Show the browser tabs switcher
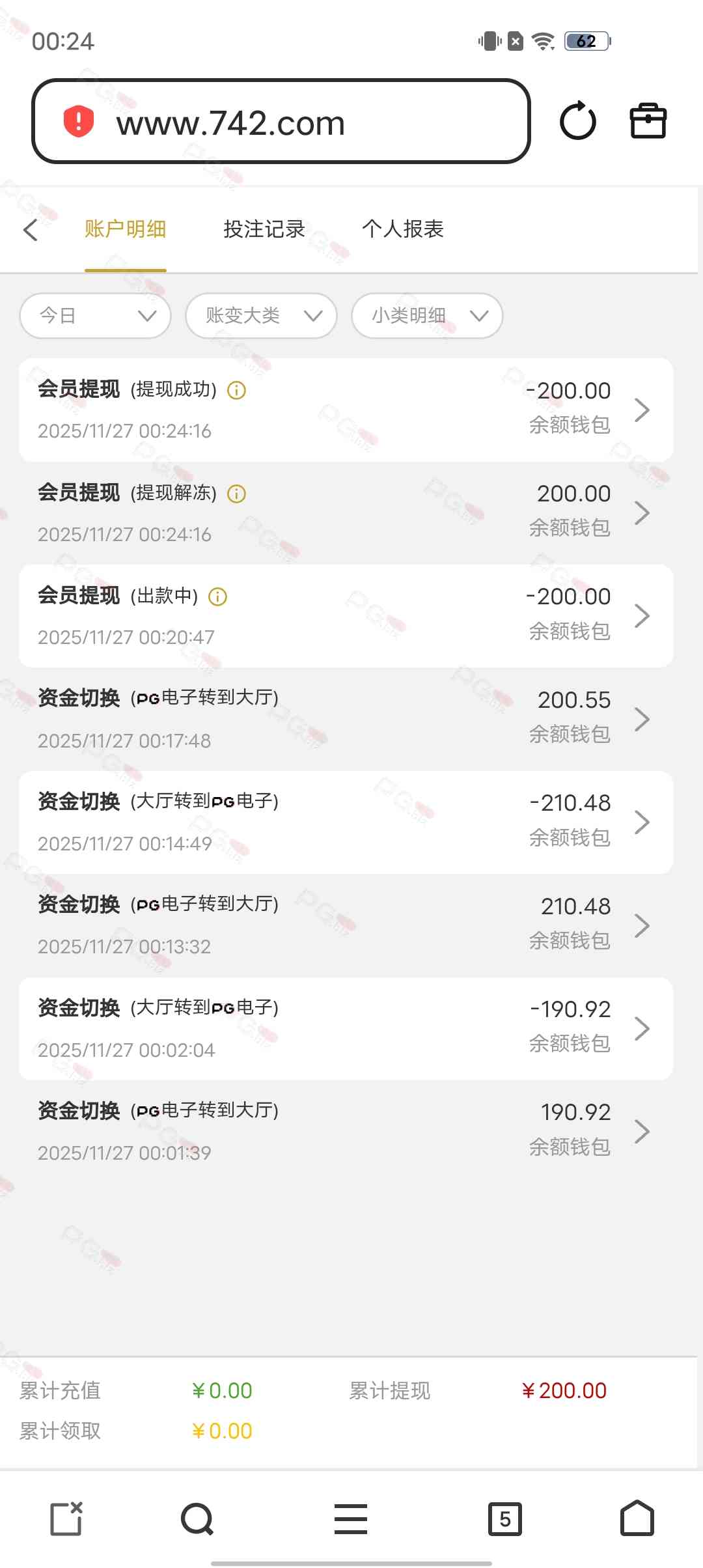 point(504,1519)
